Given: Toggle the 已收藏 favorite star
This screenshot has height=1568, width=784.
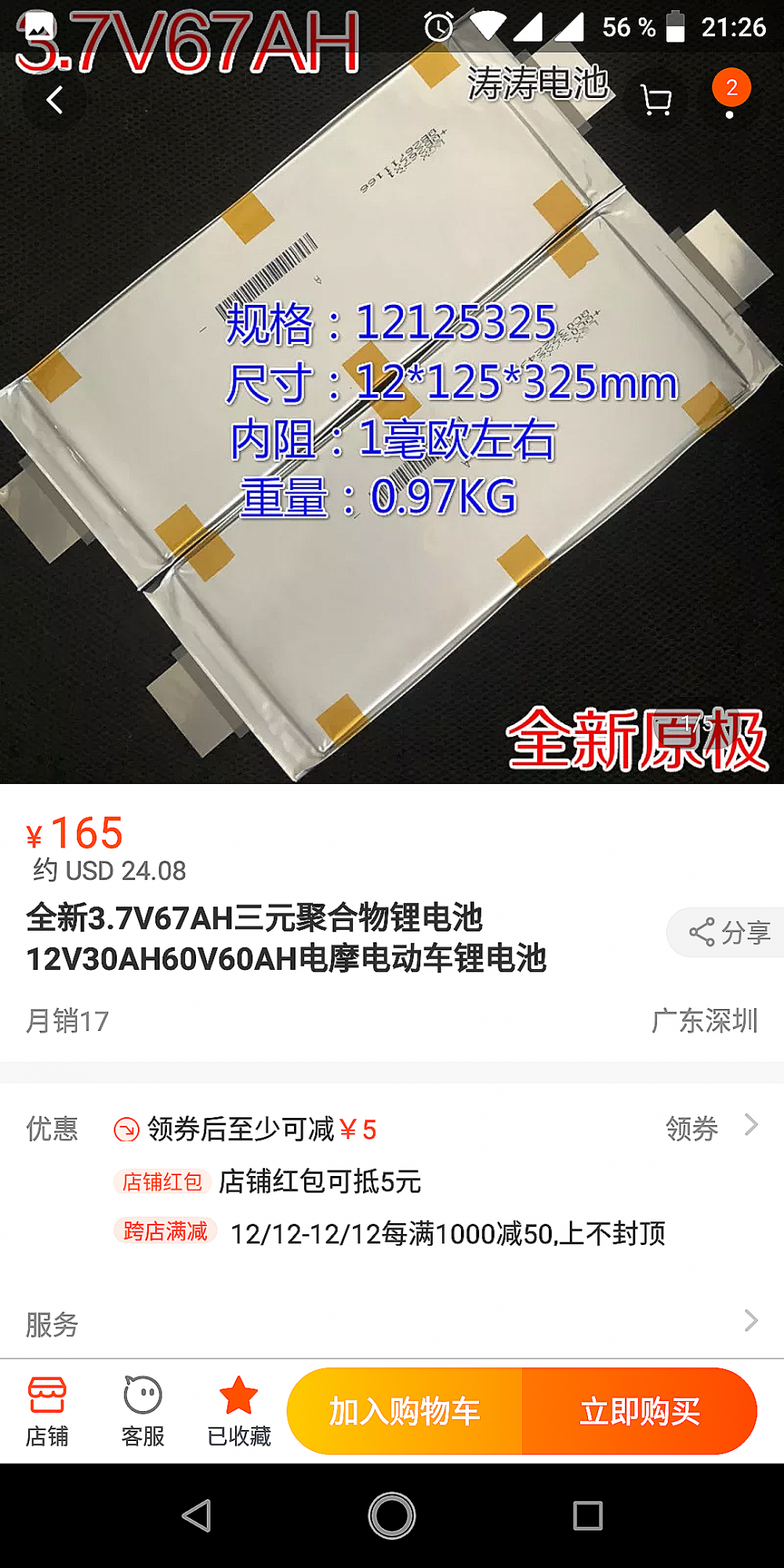Looking at the screenshot, I should [238, 1411].
